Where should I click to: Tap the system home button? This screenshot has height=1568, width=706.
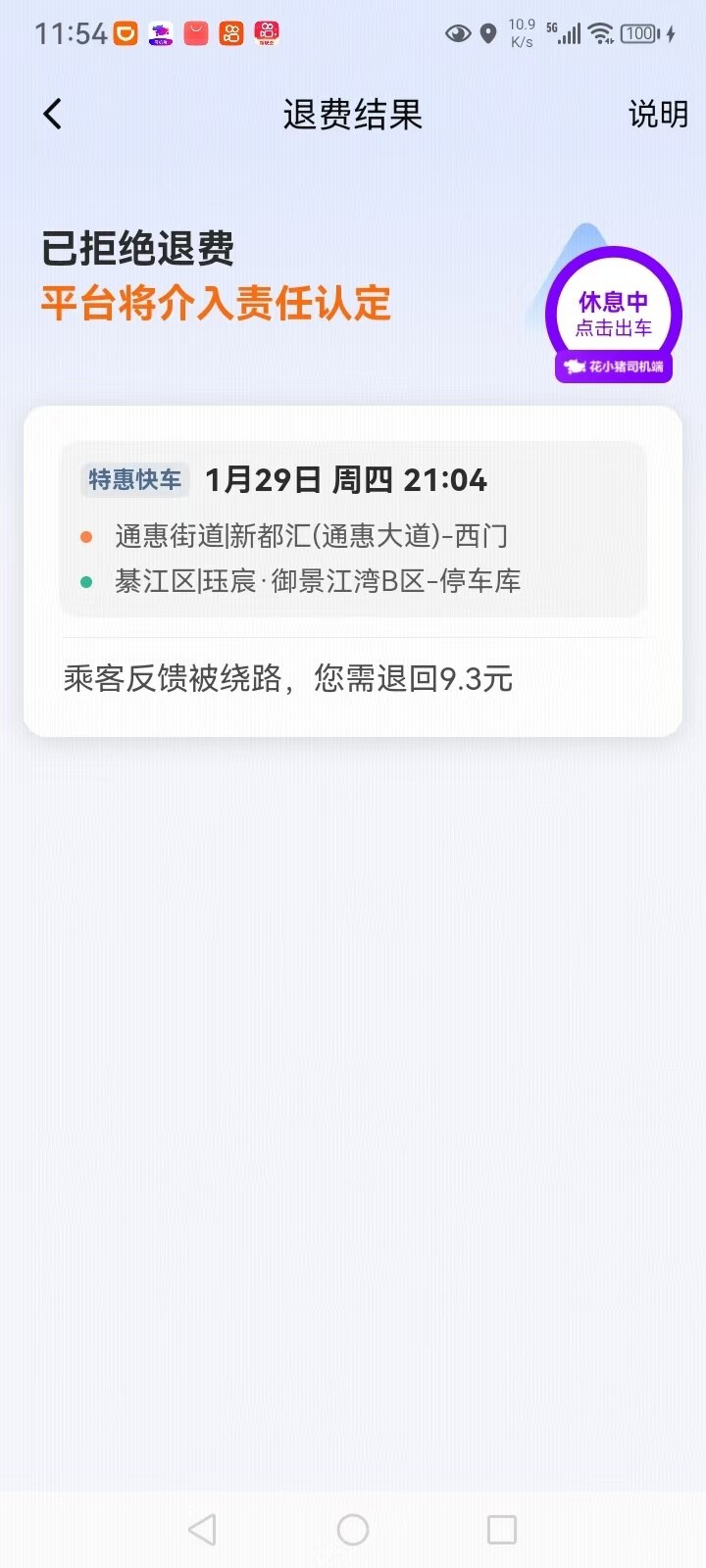[353, 1529]
